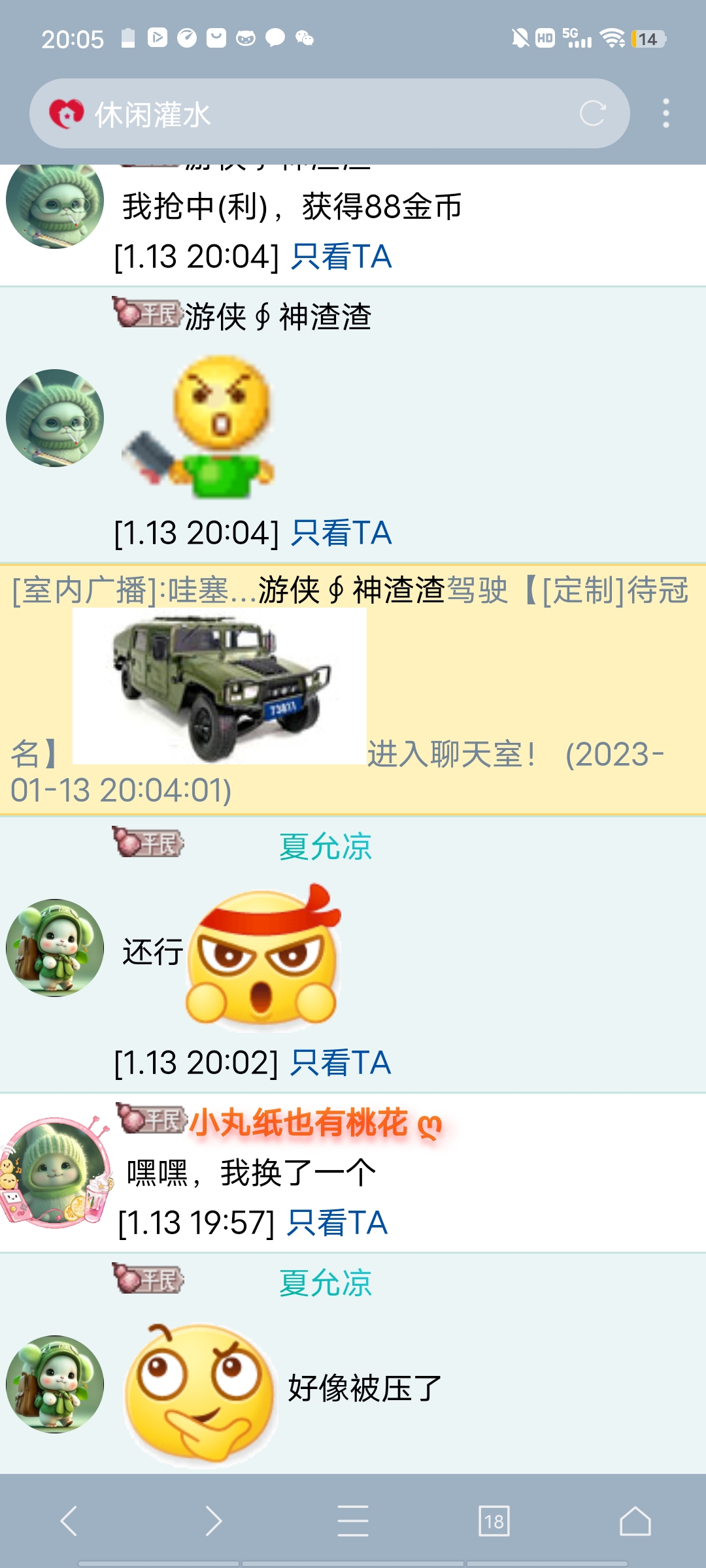Viewport: 706px width, 1568px height.
Task: Tap the heart logo in the address bar
Action: point(67,113)
